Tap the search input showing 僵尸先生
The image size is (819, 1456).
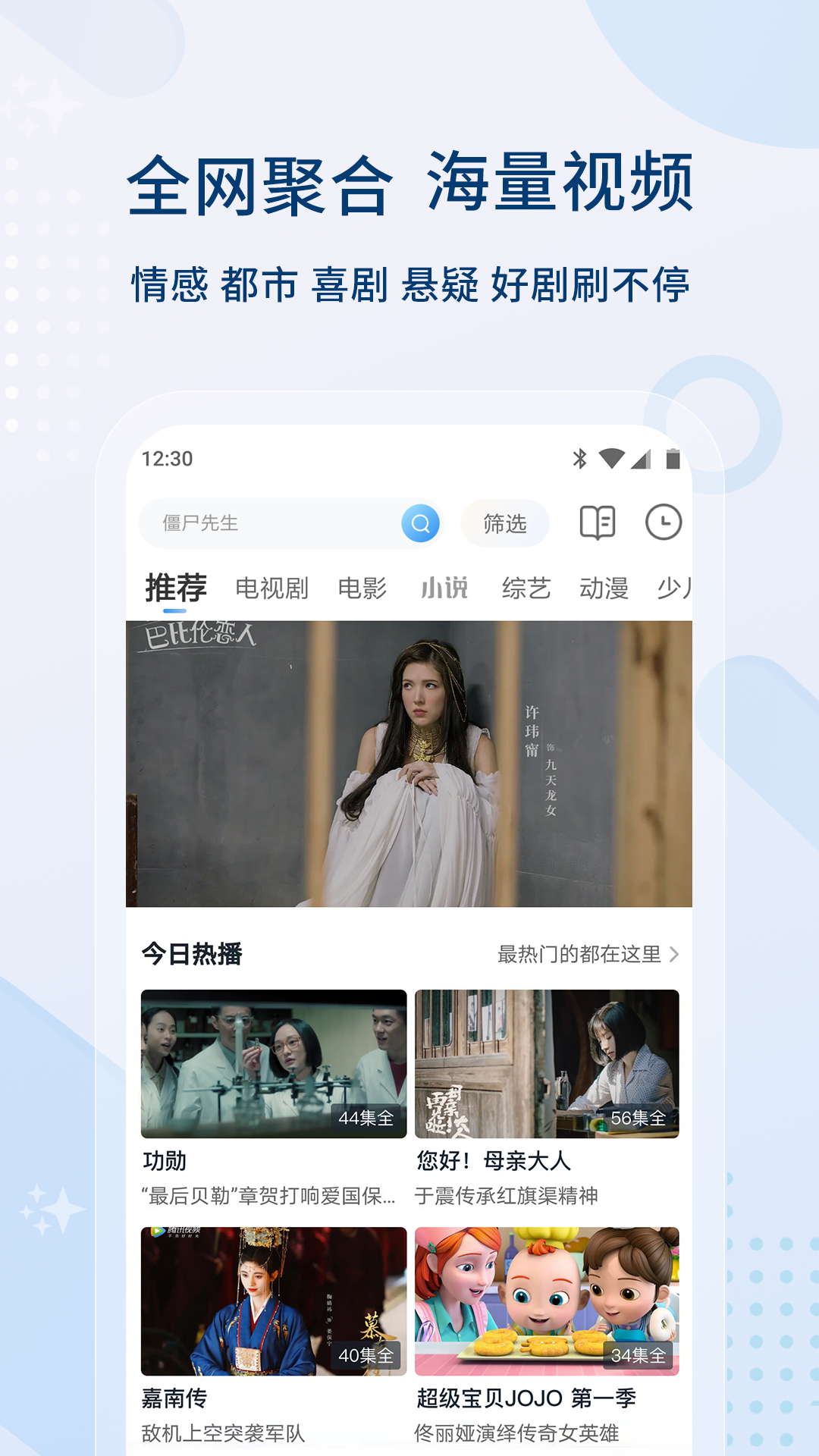[250, 523]
